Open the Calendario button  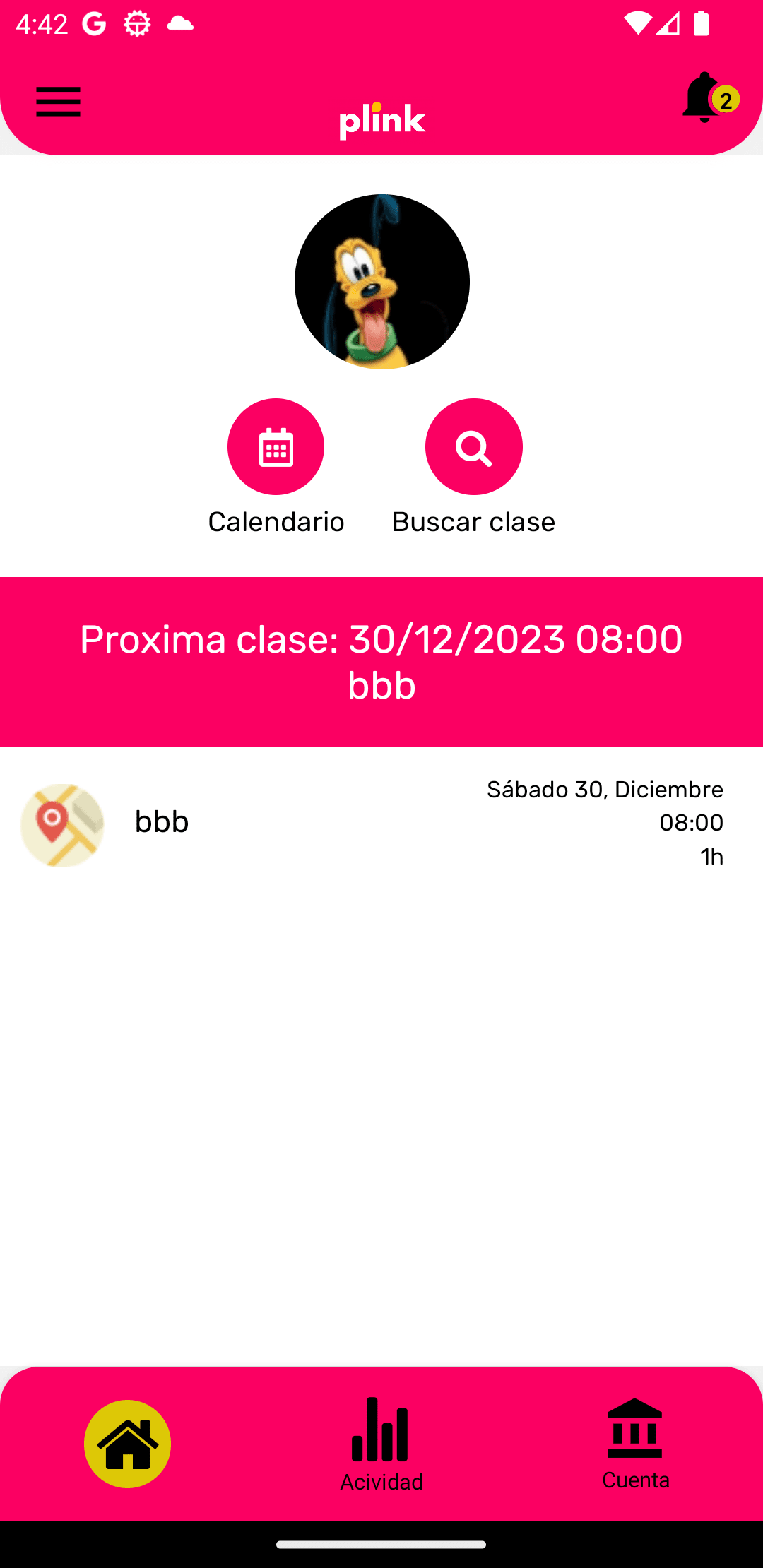276,447
